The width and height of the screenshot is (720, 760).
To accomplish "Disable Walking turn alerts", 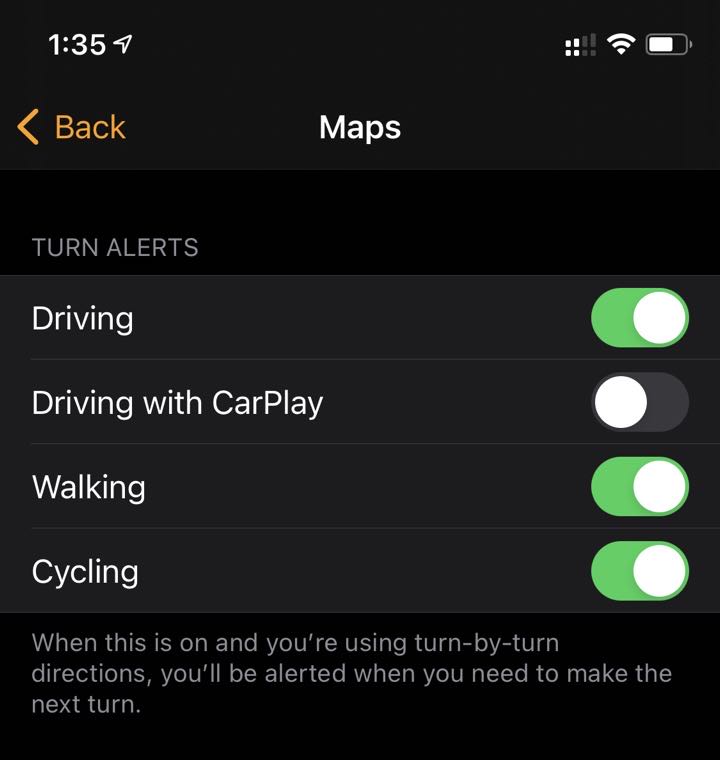I will point(640,487).
